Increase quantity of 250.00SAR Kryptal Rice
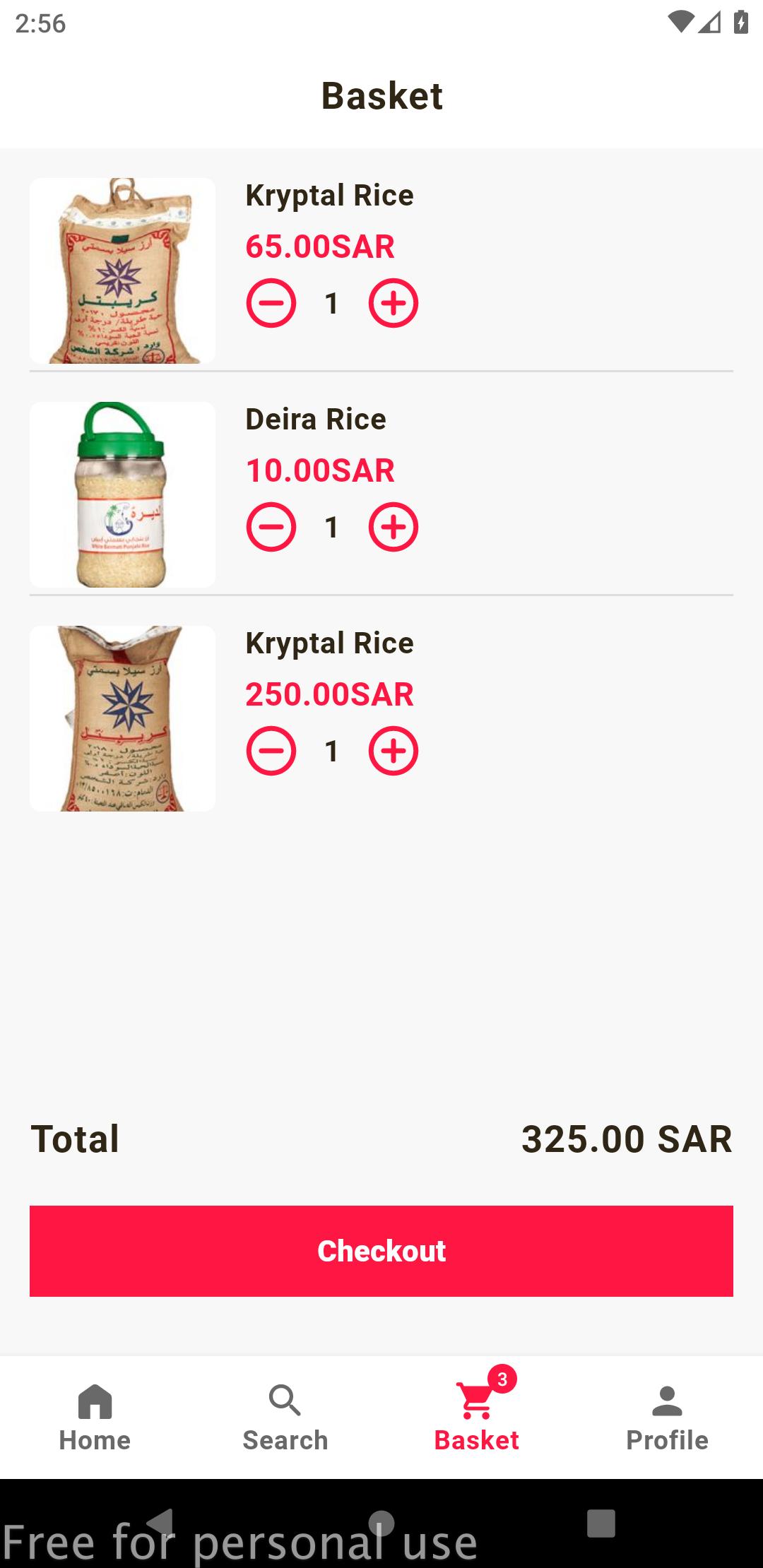Image resolution: width=763 pixels, height=1568 pixels. (x=394, y=752)
